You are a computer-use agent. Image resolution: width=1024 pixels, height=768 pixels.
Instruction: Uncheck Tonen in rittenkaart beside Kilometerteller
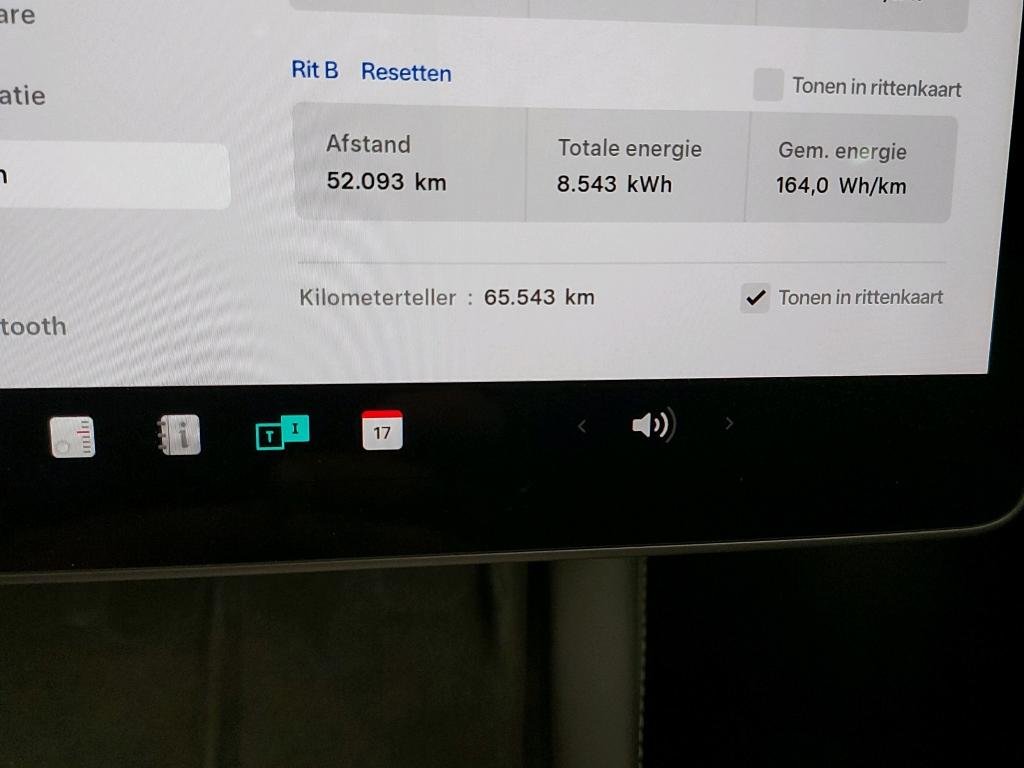coord(755,297)
